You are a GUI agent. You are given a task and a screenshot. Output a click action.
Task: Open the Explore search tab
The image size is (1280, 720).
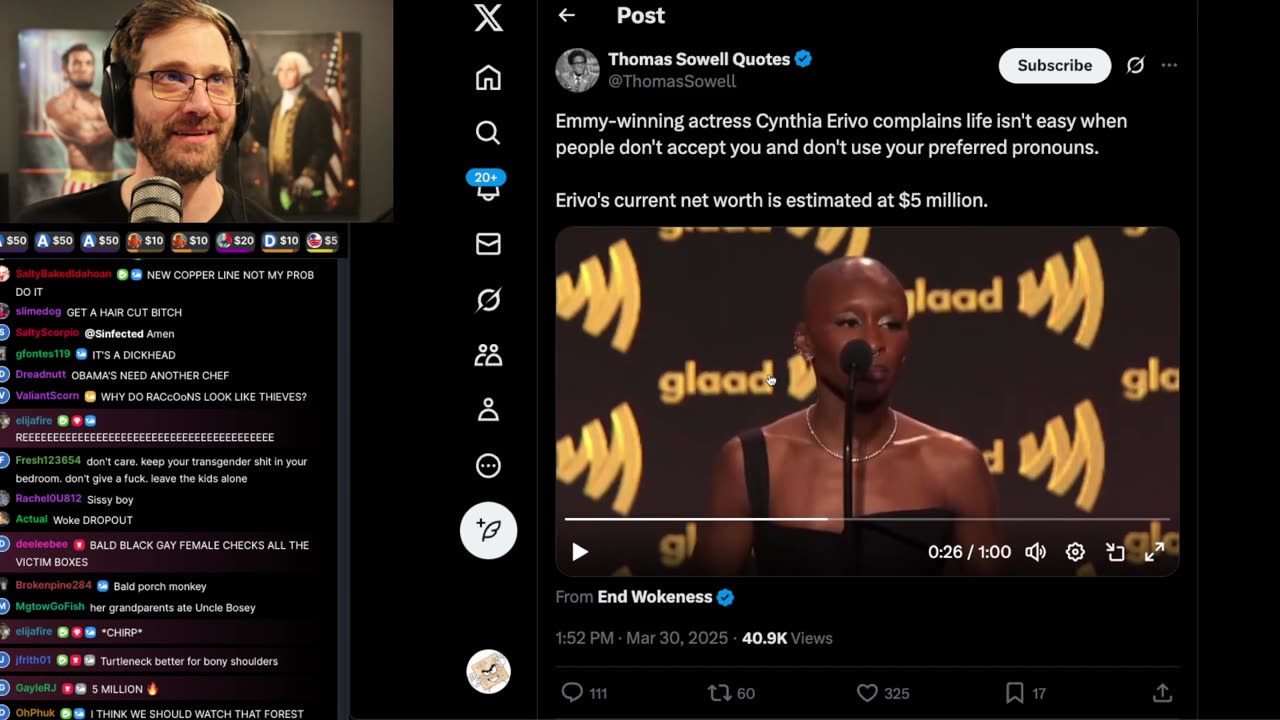488,133
